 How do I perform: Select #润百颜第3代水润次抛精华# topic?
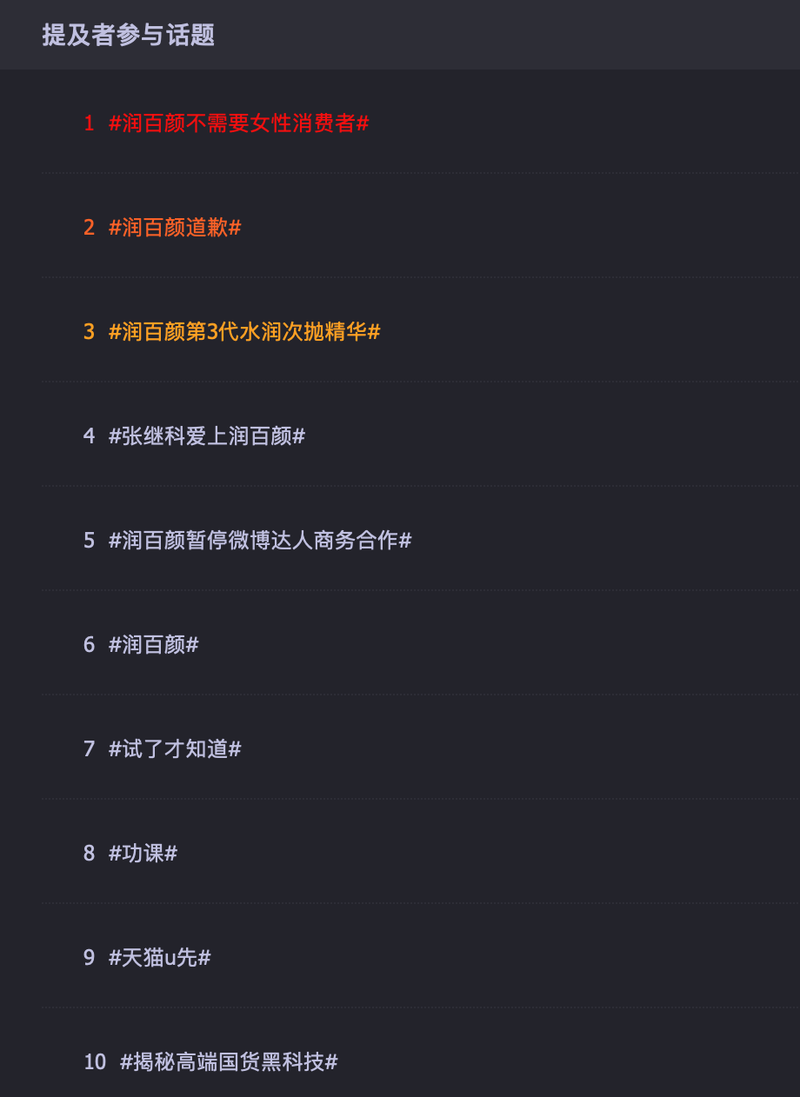(244, 332)
